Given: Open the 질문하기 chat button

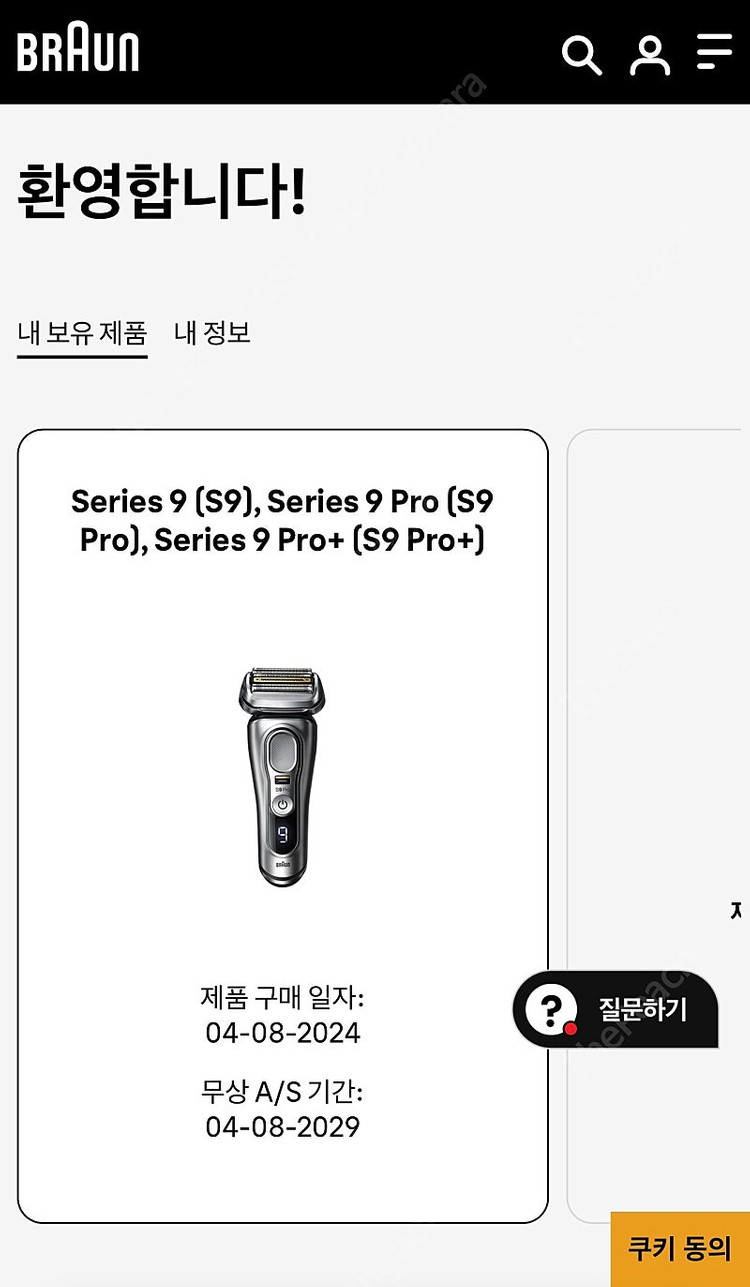Looking at the screenshot, I should click(x=645, y=1010).
